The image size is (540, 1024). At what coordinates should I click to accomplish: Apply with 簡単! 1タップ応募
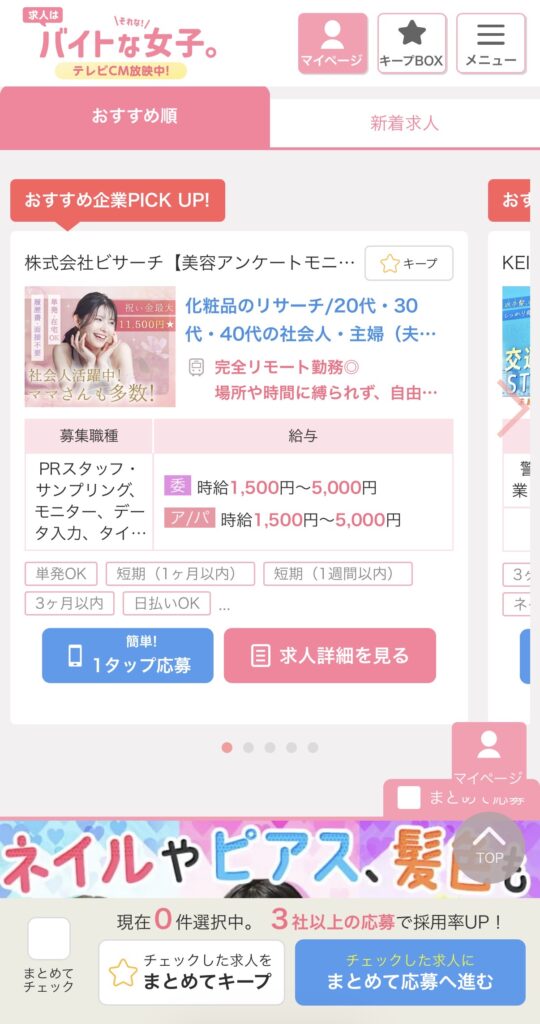[127, 656]
